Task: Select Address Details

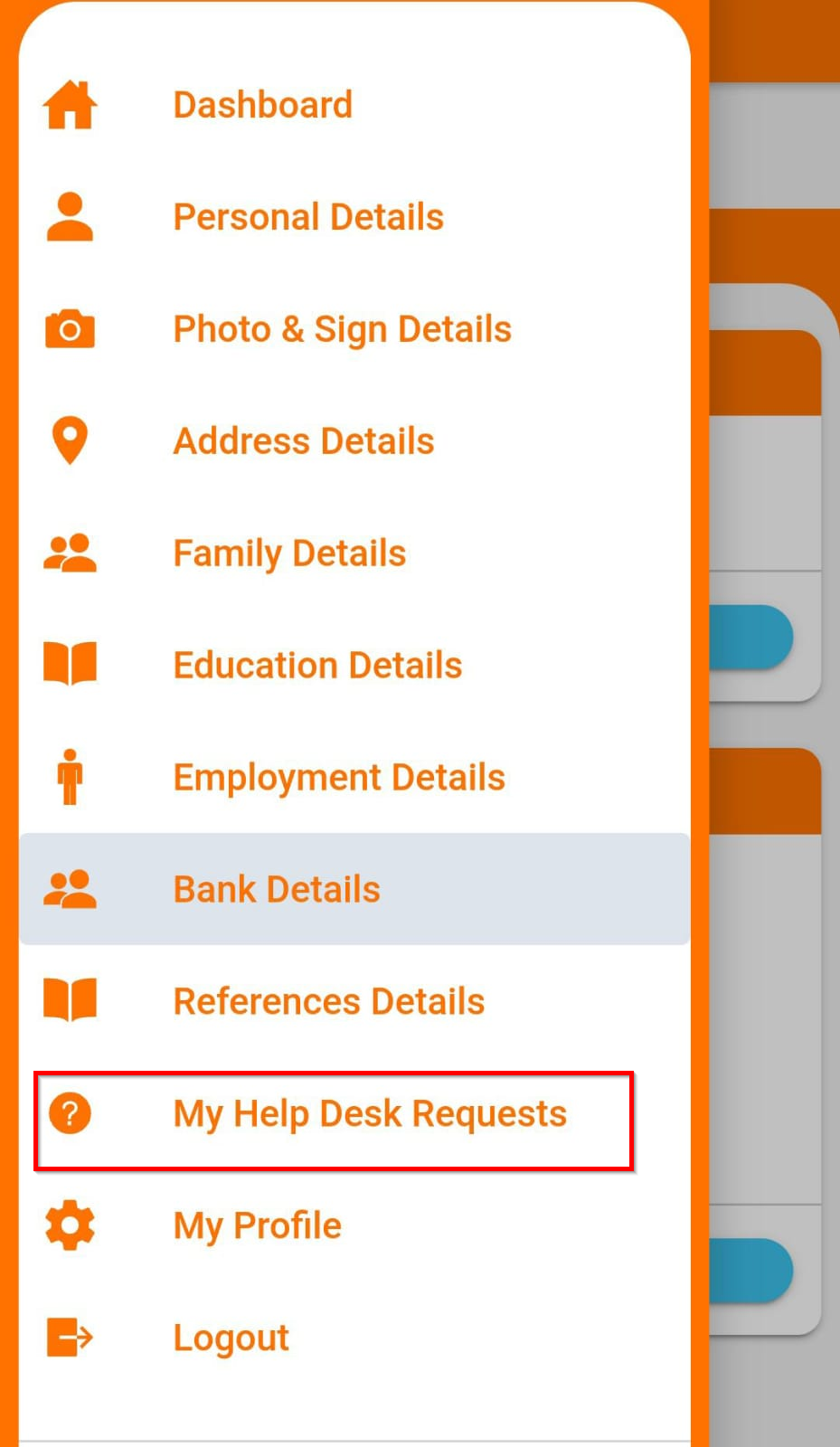Action: [x=304, y=441]
